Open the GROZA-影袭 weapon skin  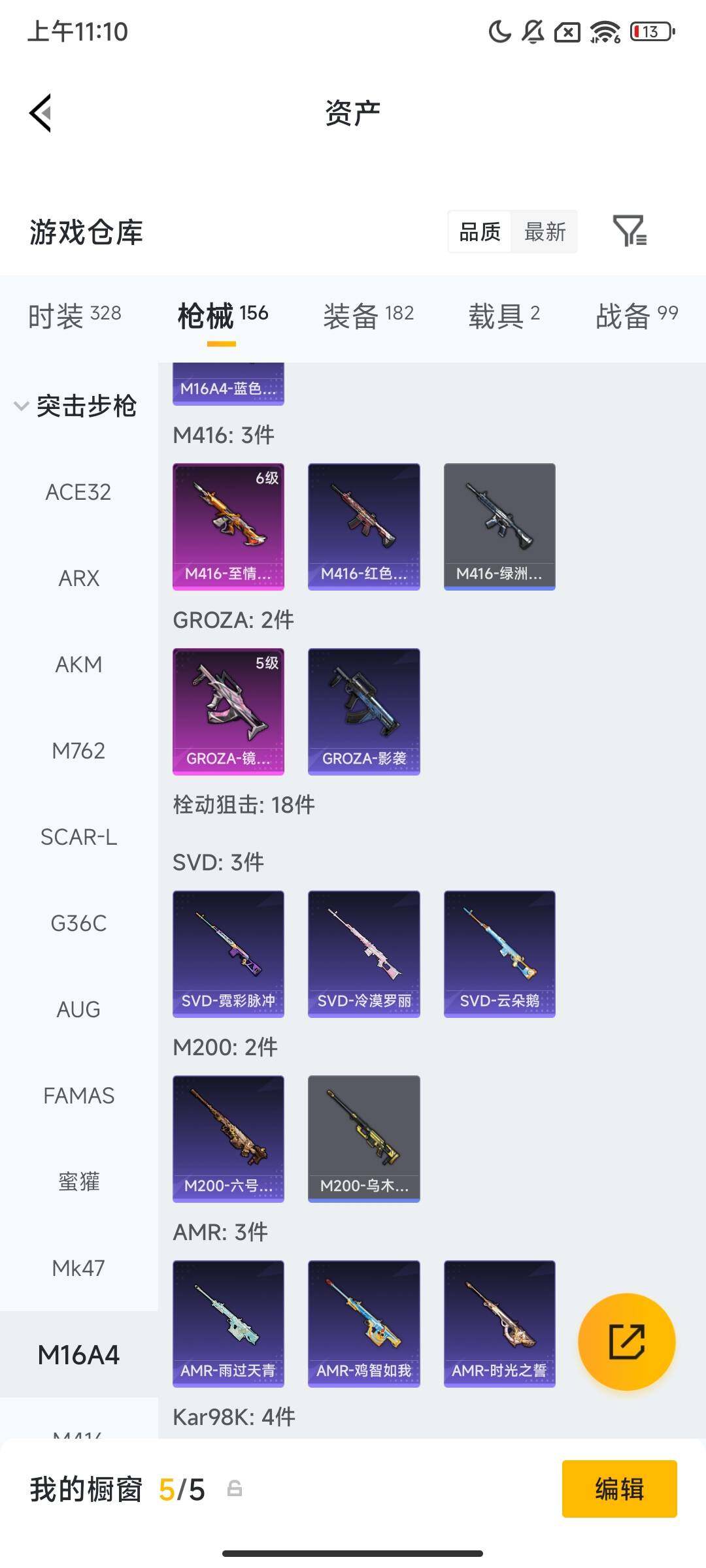point(363,709)
